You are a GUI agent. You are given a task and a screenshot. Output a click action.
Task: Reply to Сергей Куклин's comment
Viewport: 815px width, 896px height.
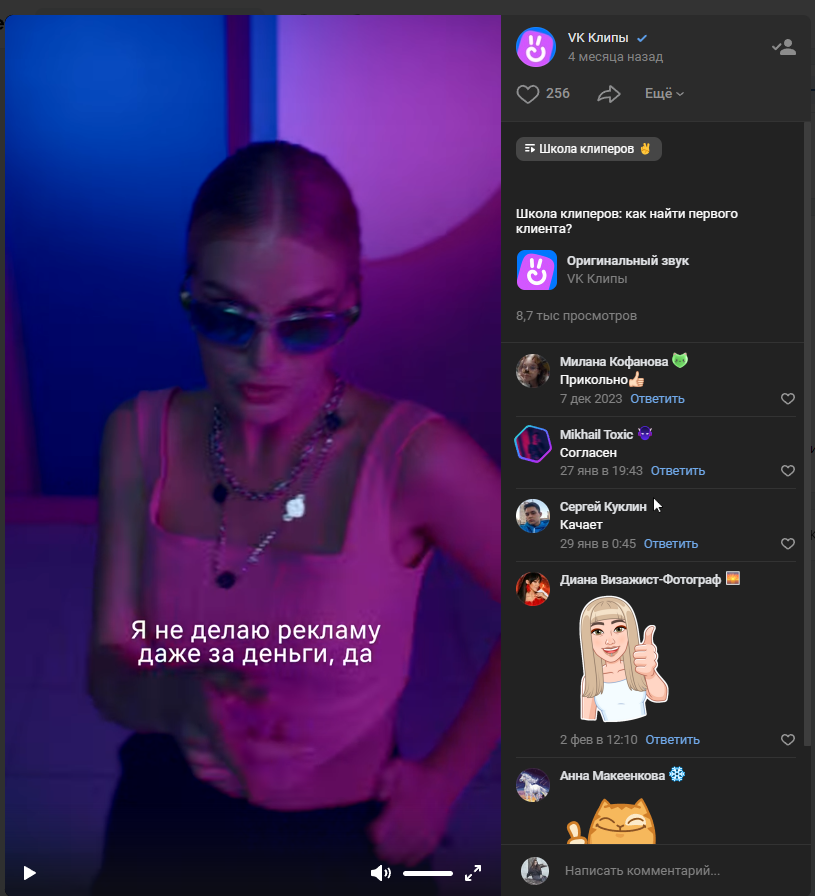click(x=670, y=544)
